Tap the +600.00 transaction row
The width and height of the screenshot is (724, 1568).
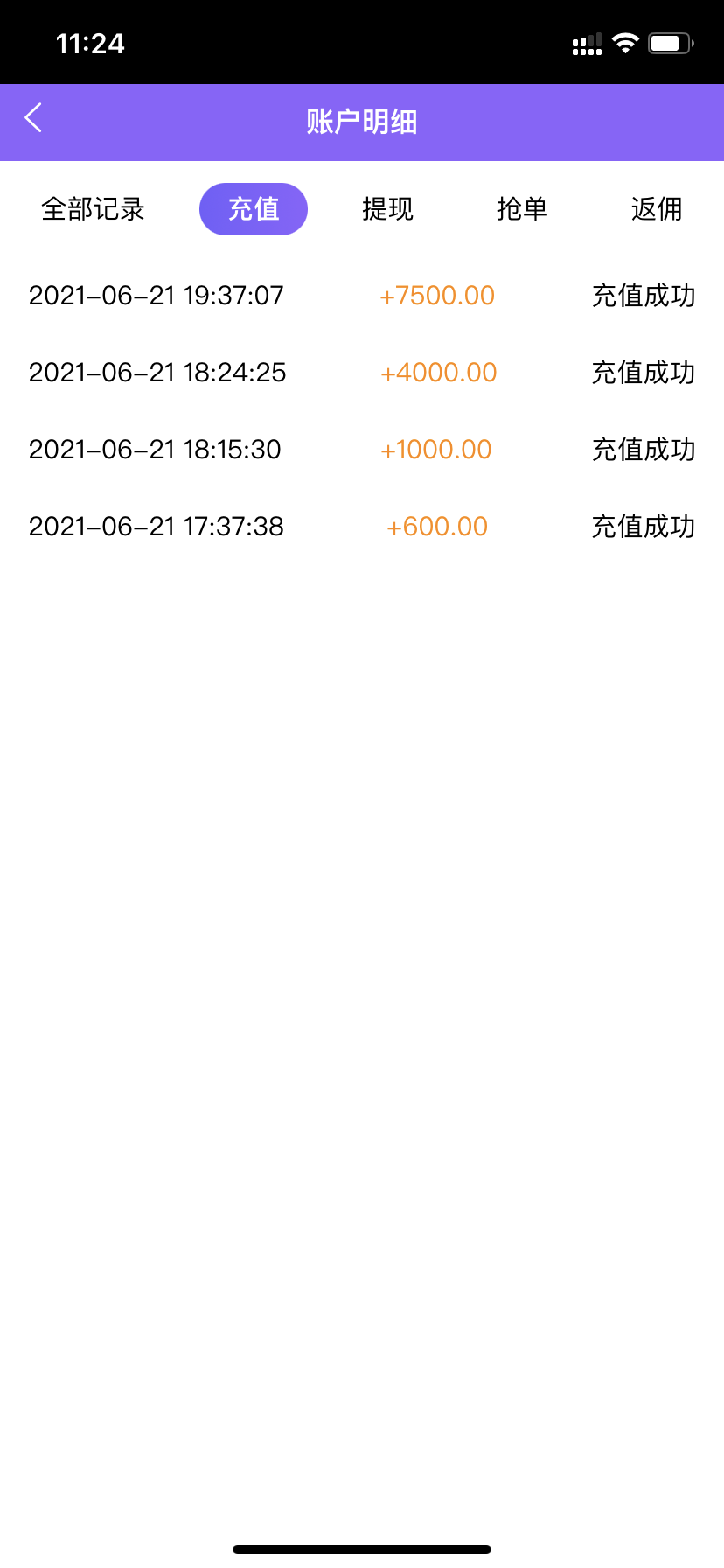[x=436, y=526]
